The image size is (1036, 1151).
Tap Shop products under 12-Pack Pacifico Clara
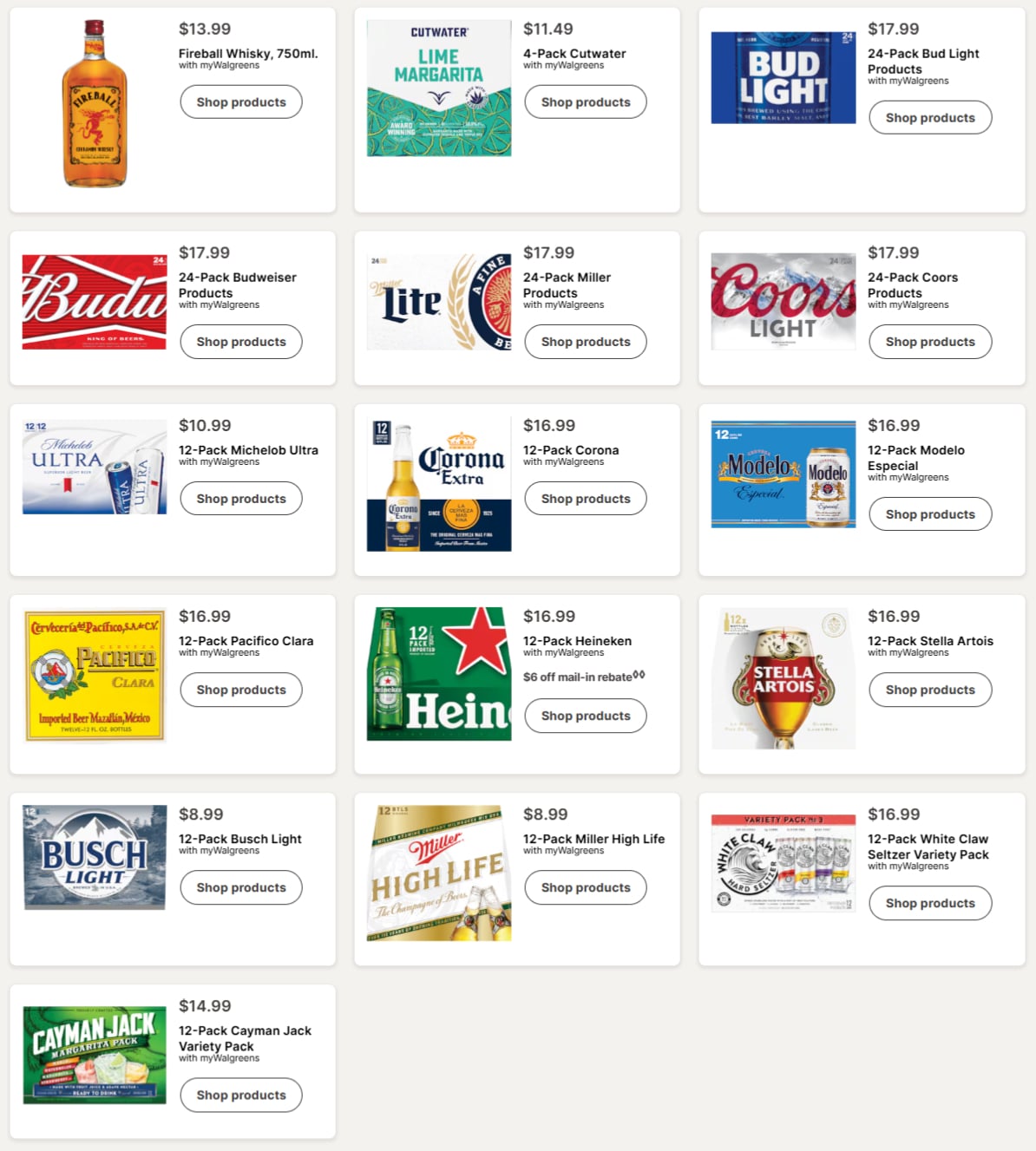(241, 689)
